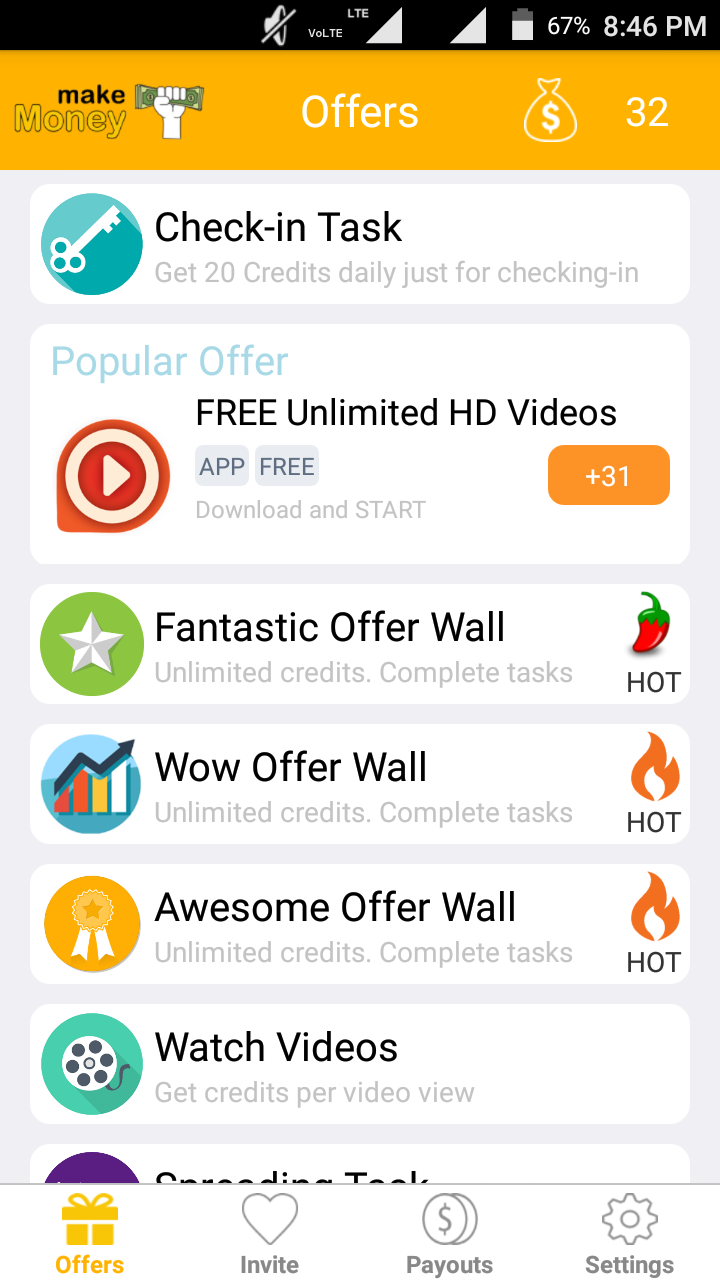Select the Offers tab
The height and width of the screenshot is (1280, 720).
click(x=90, y=1234)
